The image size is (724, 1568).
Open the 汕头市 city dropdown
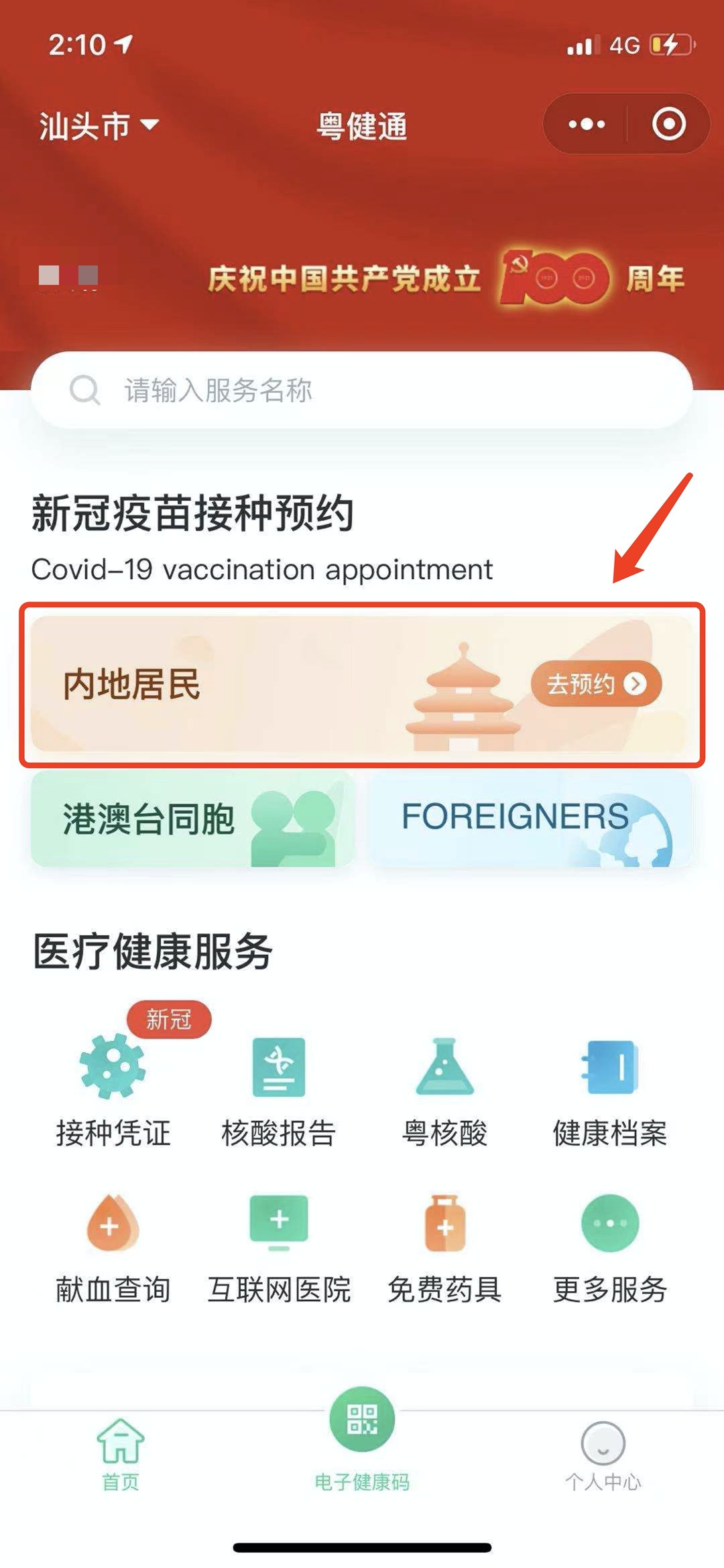(99, 125)
